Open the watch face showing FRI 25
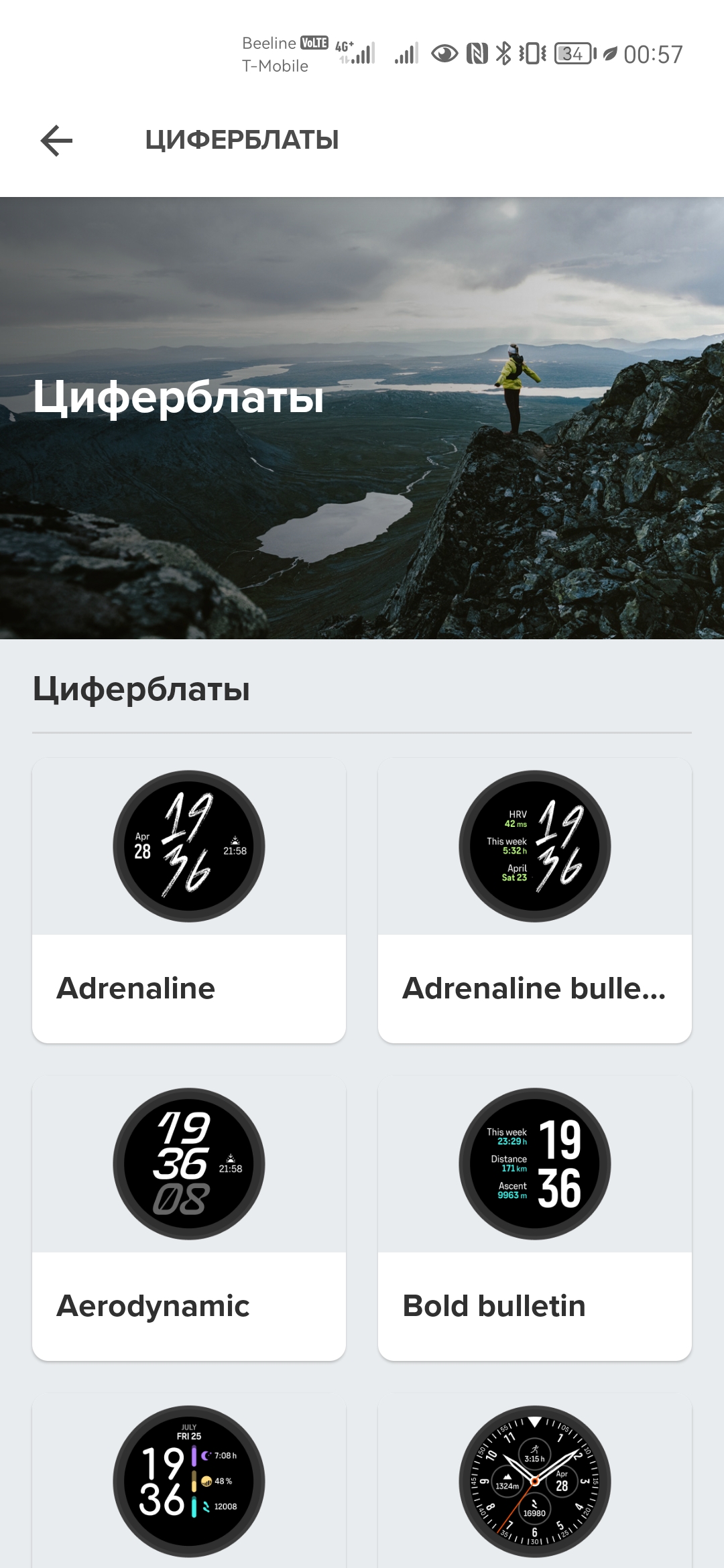 189,1481
